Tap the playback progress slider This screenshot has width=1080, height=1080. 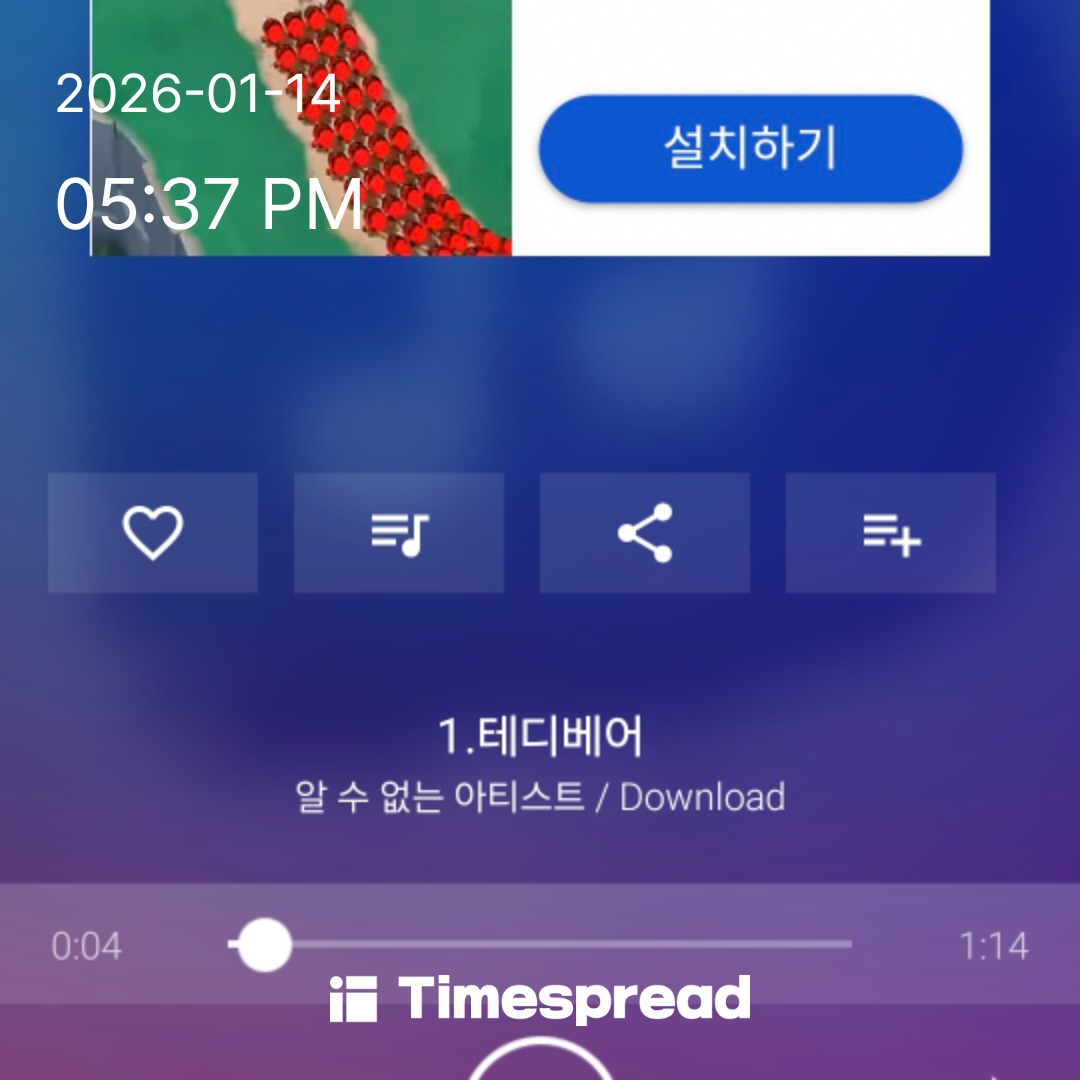(540, 944)
